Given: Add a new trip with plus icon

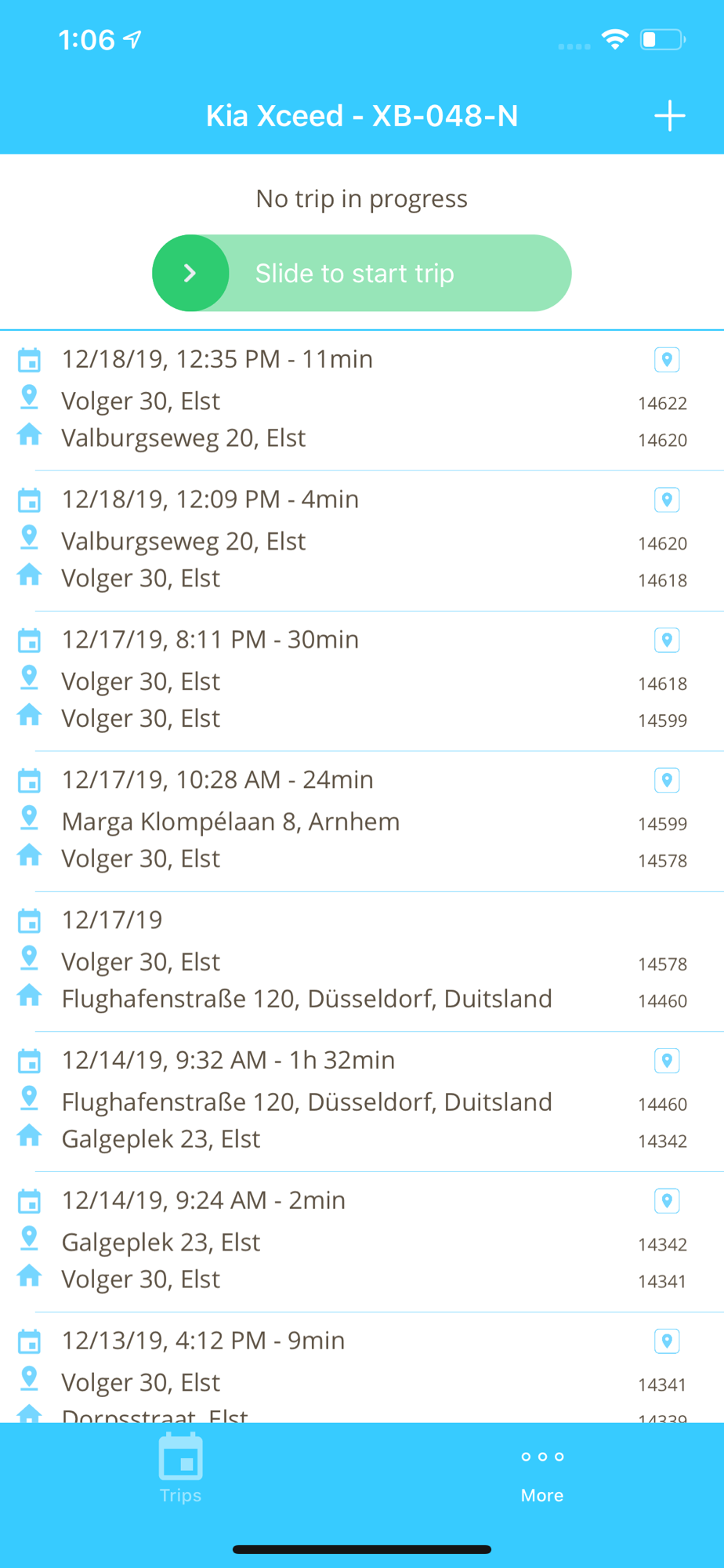Looking at the screenshot, I should [x=669, y=116].
